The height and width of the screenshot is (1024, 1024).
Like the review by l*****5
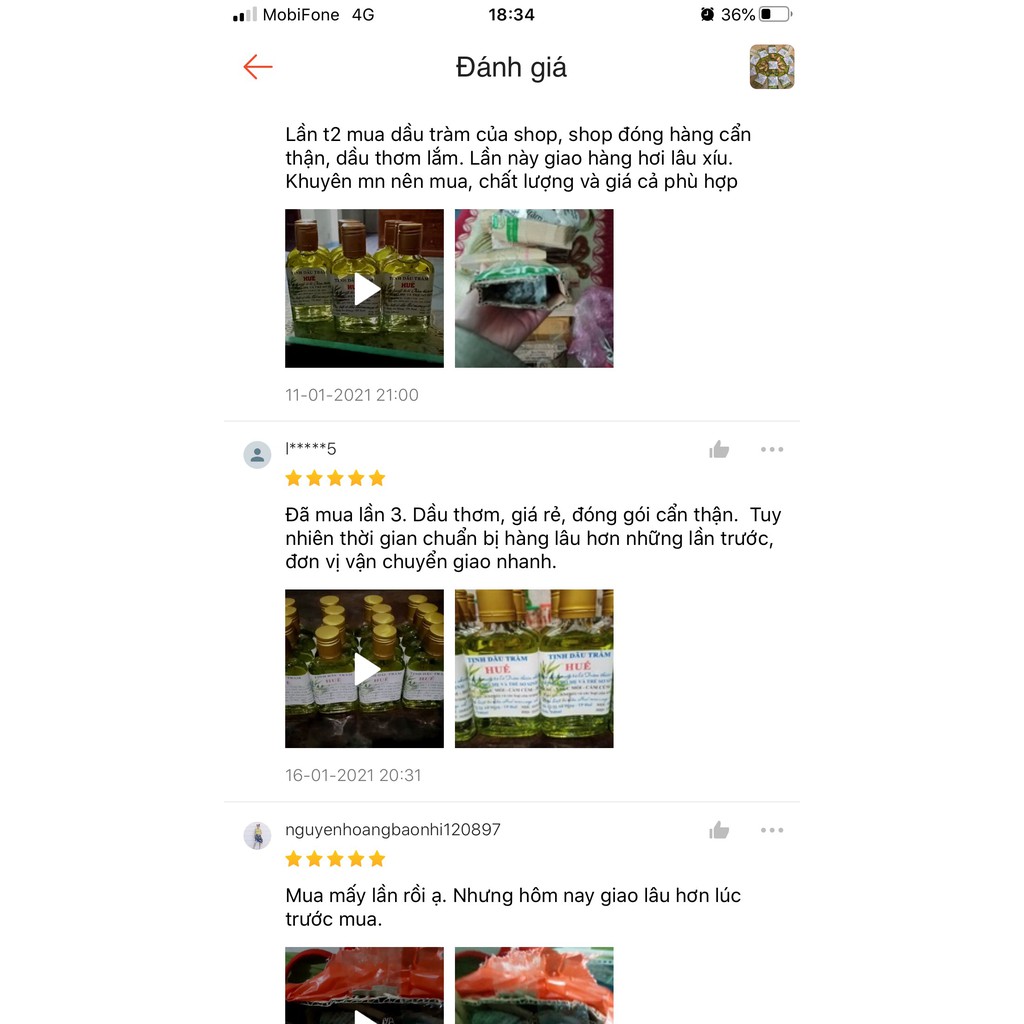(x=719, y=450)
